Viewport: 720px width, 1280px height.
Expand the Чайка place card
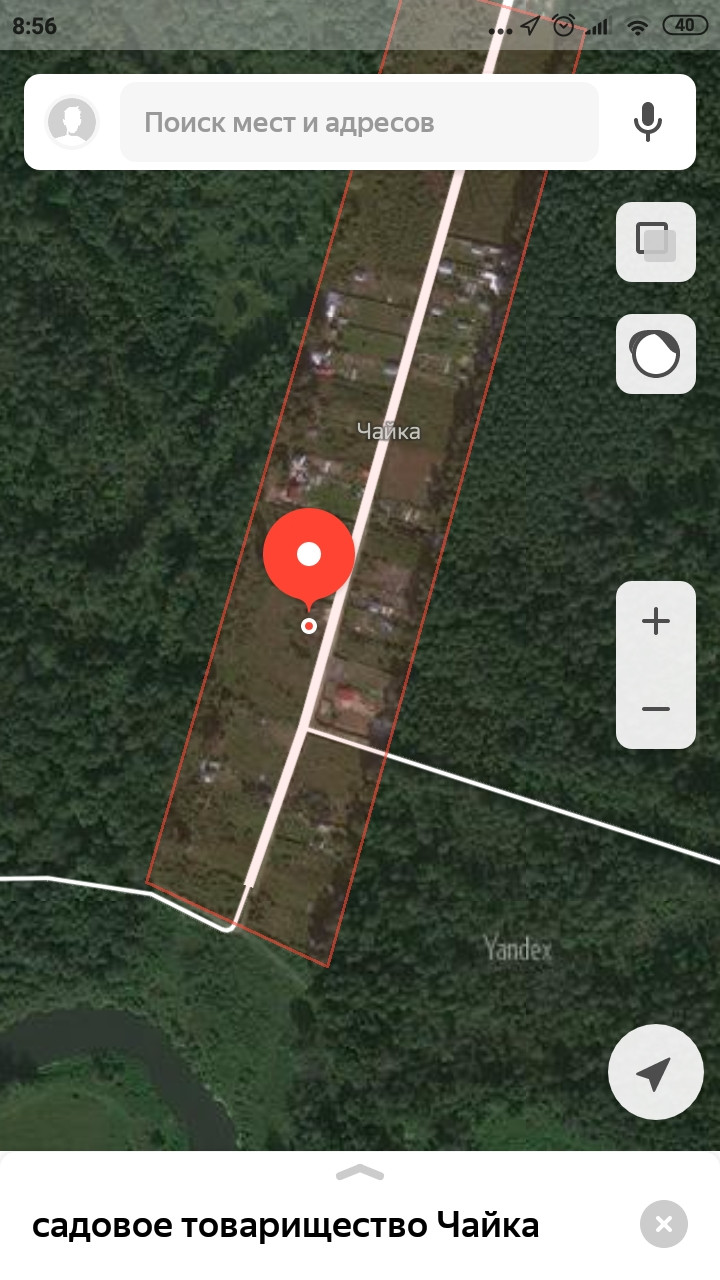pyautogui.click(x=360, y=1173)
